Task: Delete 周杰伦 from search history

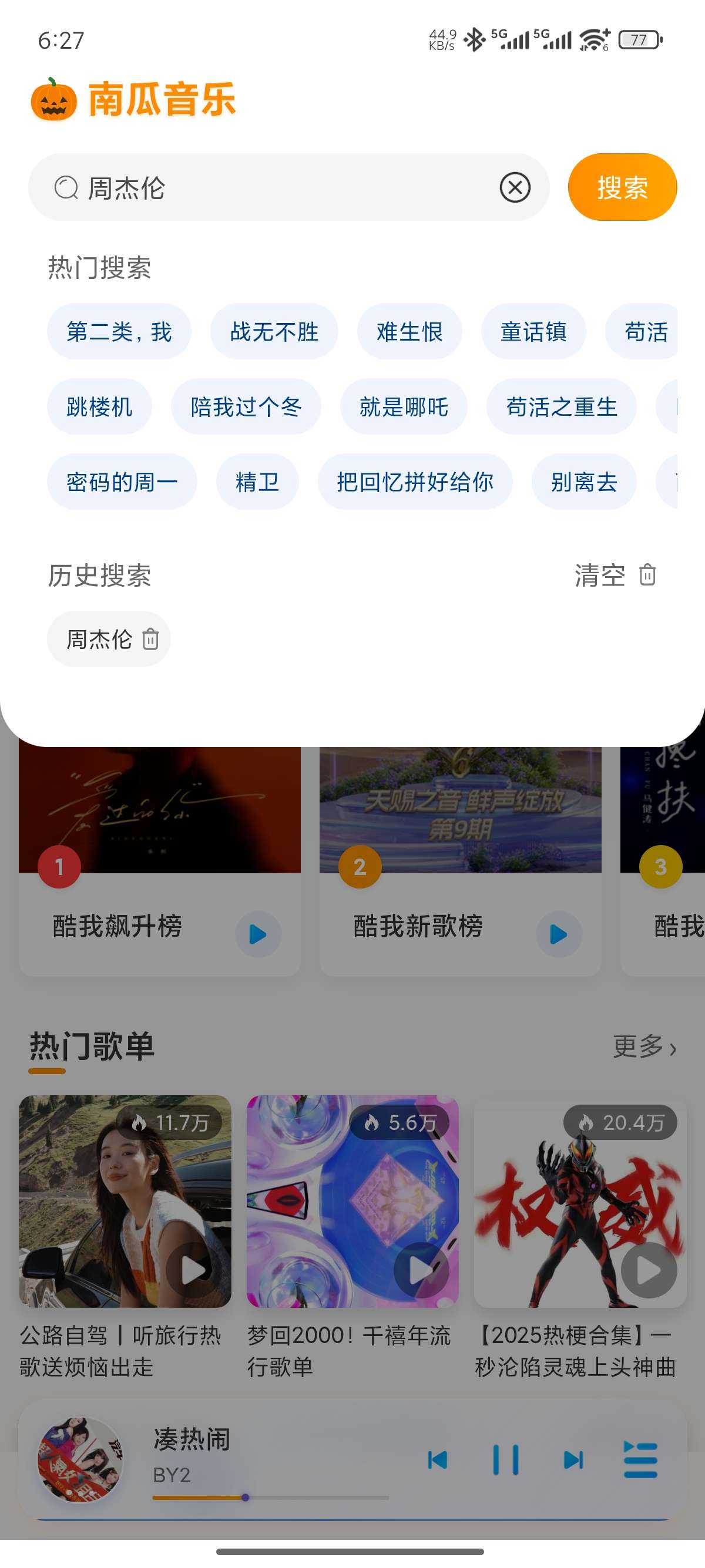Action: [x=150, y=639]
